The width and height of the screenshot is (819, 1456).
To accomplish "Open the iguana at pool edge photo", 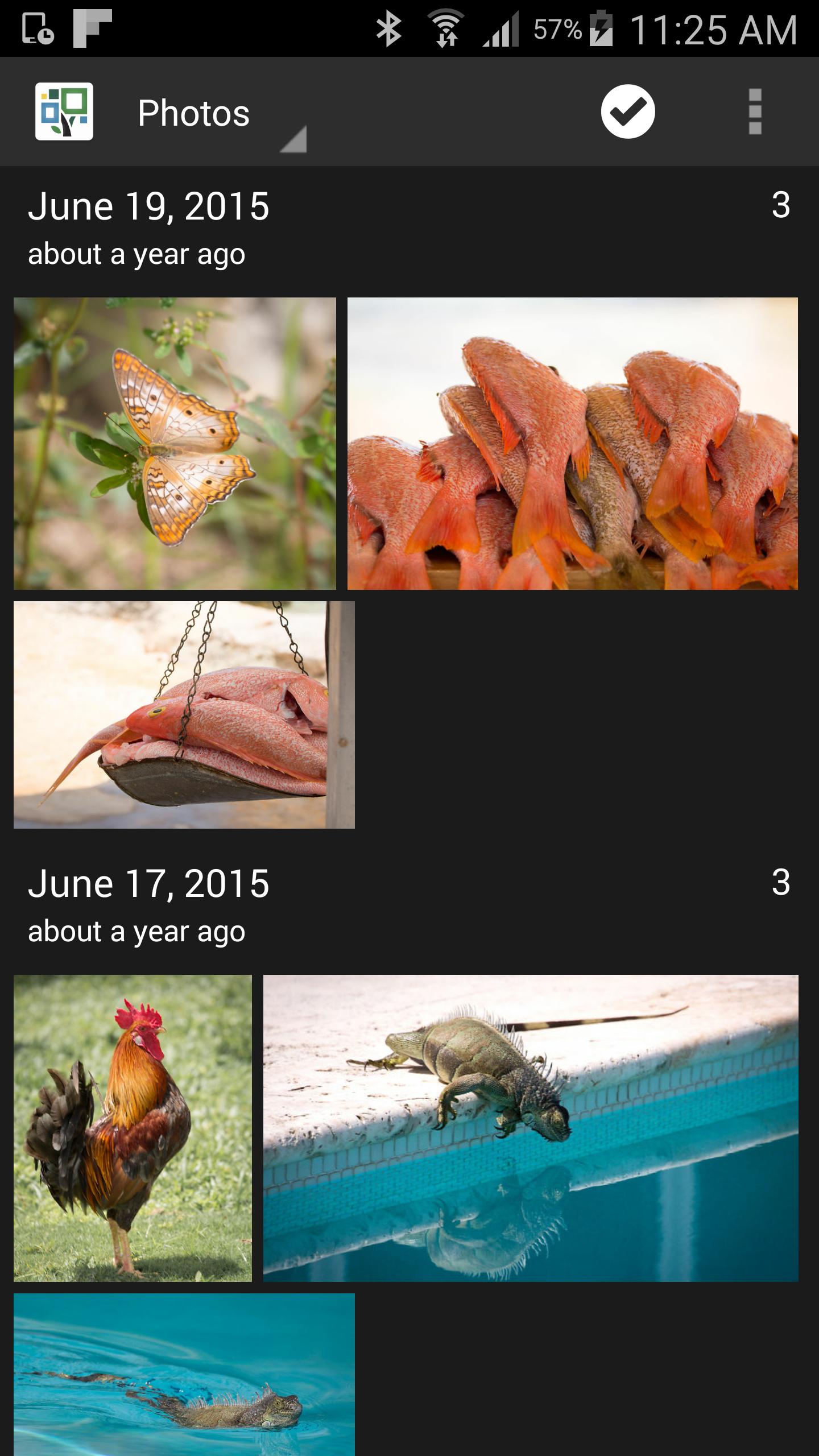I will click(530, 1128).
